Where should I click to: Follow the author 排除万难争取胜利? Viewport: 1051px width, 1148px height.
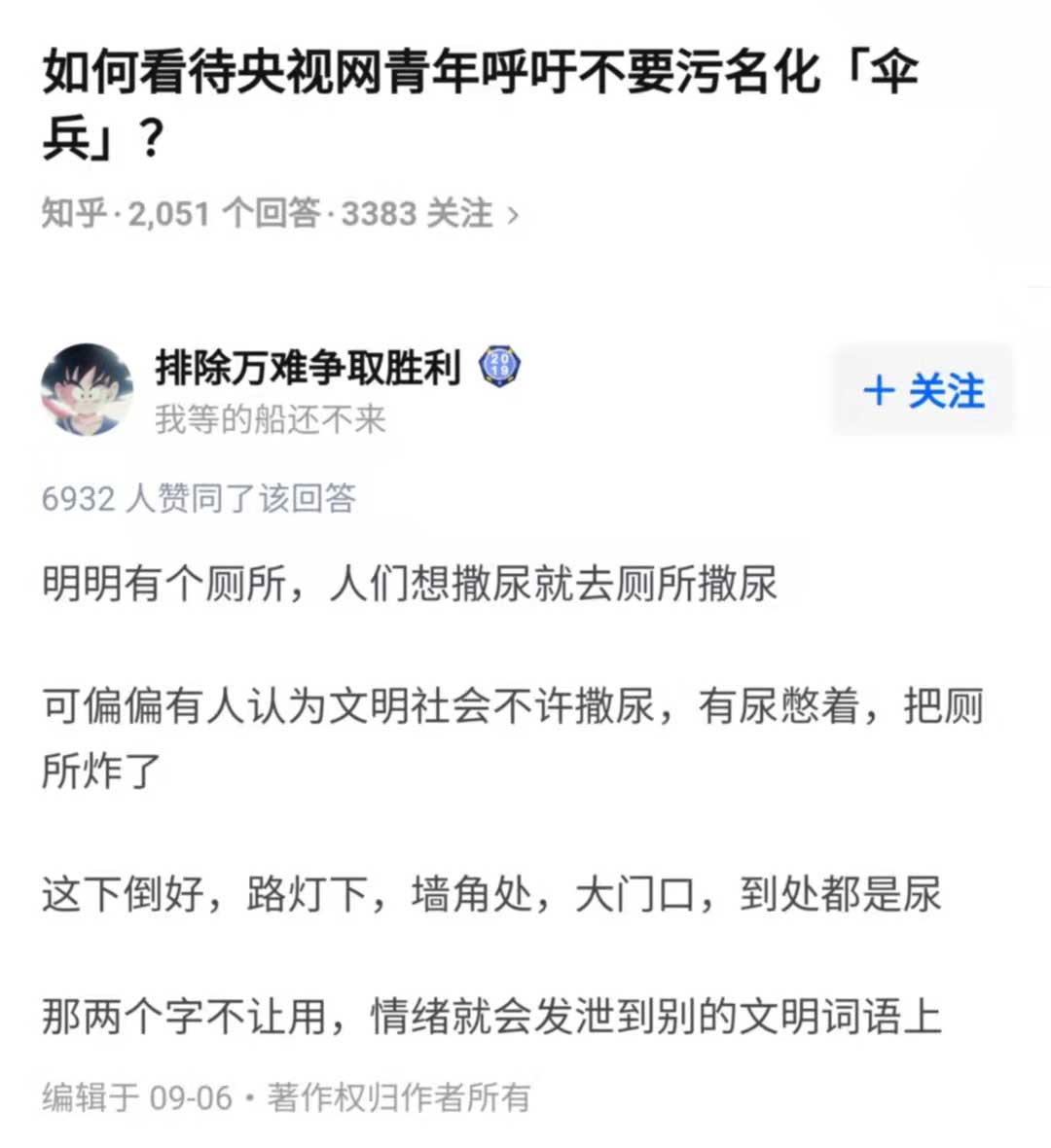point(923,391)
